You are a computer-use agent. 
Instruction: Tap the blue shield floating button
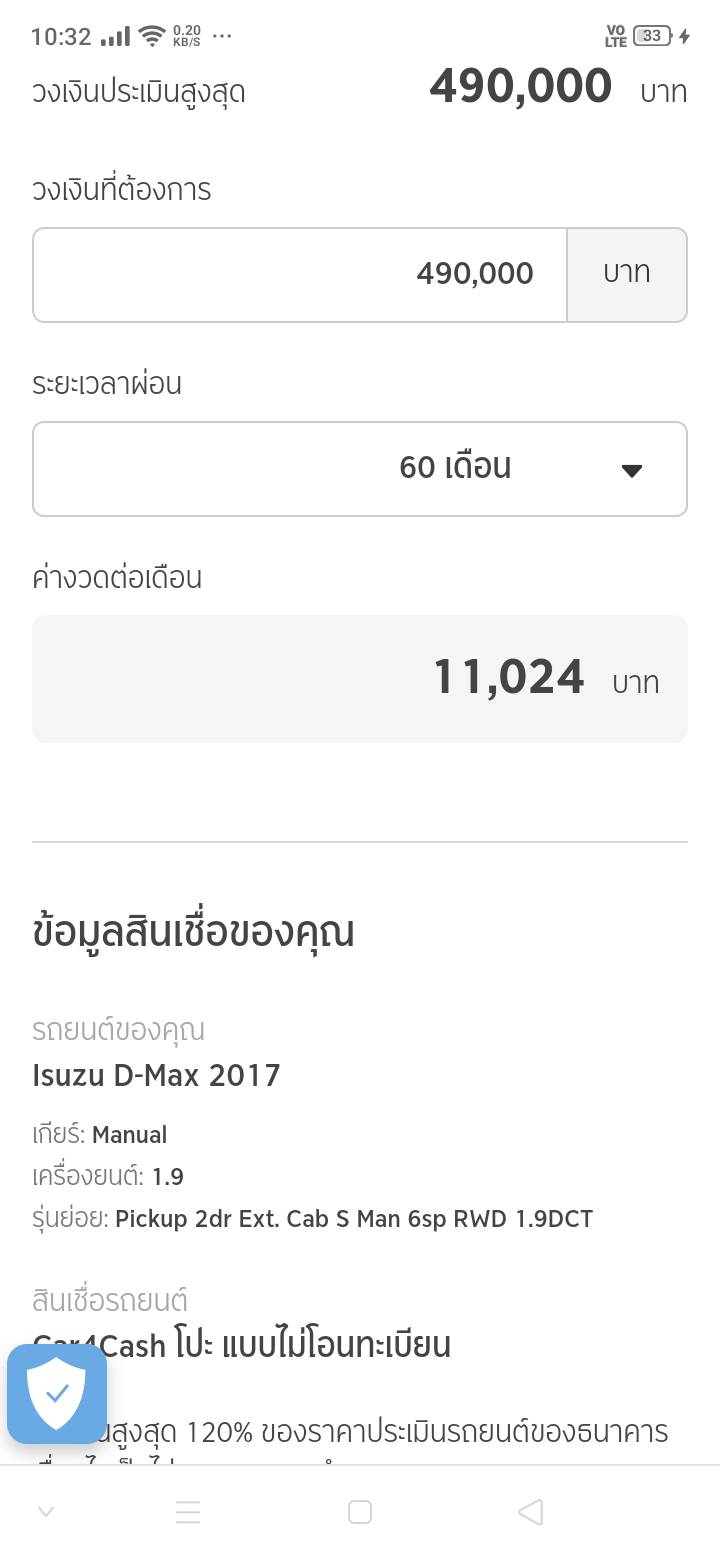[57, 1394]
